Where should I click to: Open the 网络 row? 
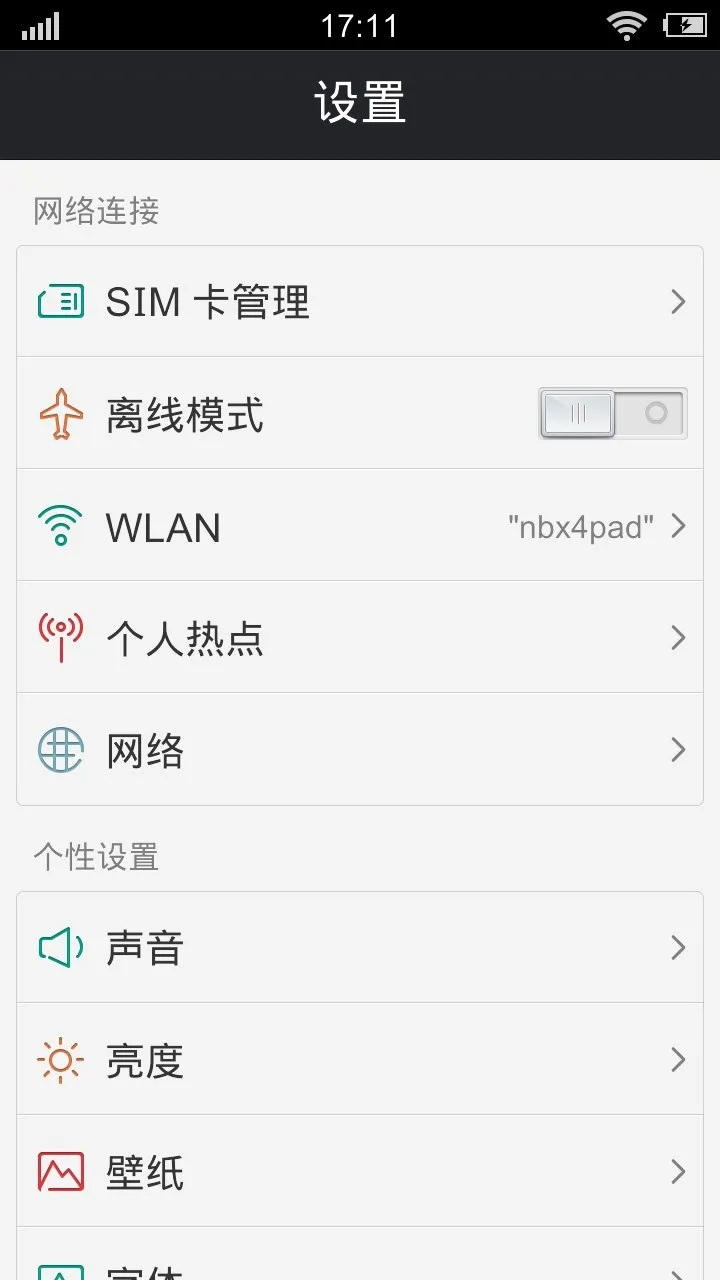tap(360, 749)
